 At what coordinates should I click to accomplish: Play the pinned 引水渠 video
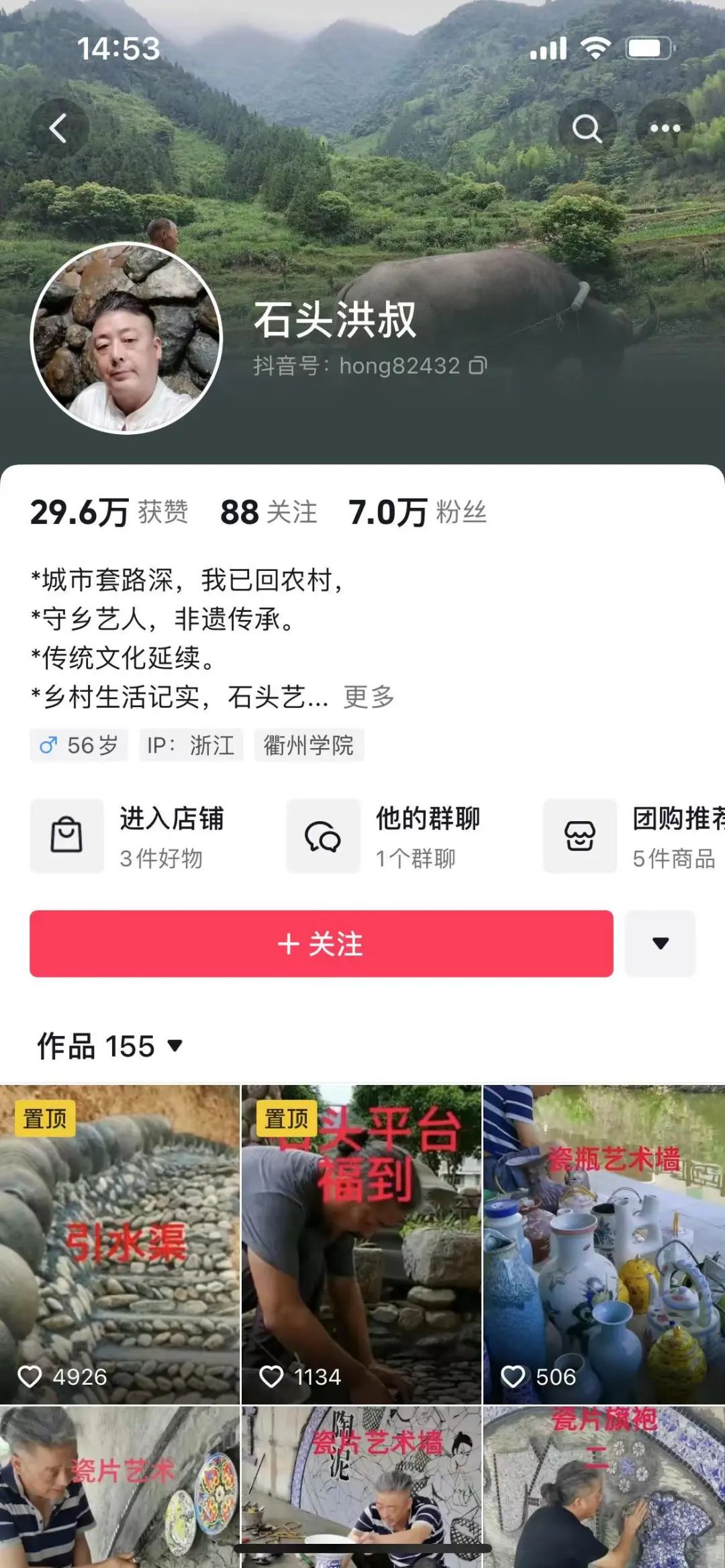tap(119, 1245)
